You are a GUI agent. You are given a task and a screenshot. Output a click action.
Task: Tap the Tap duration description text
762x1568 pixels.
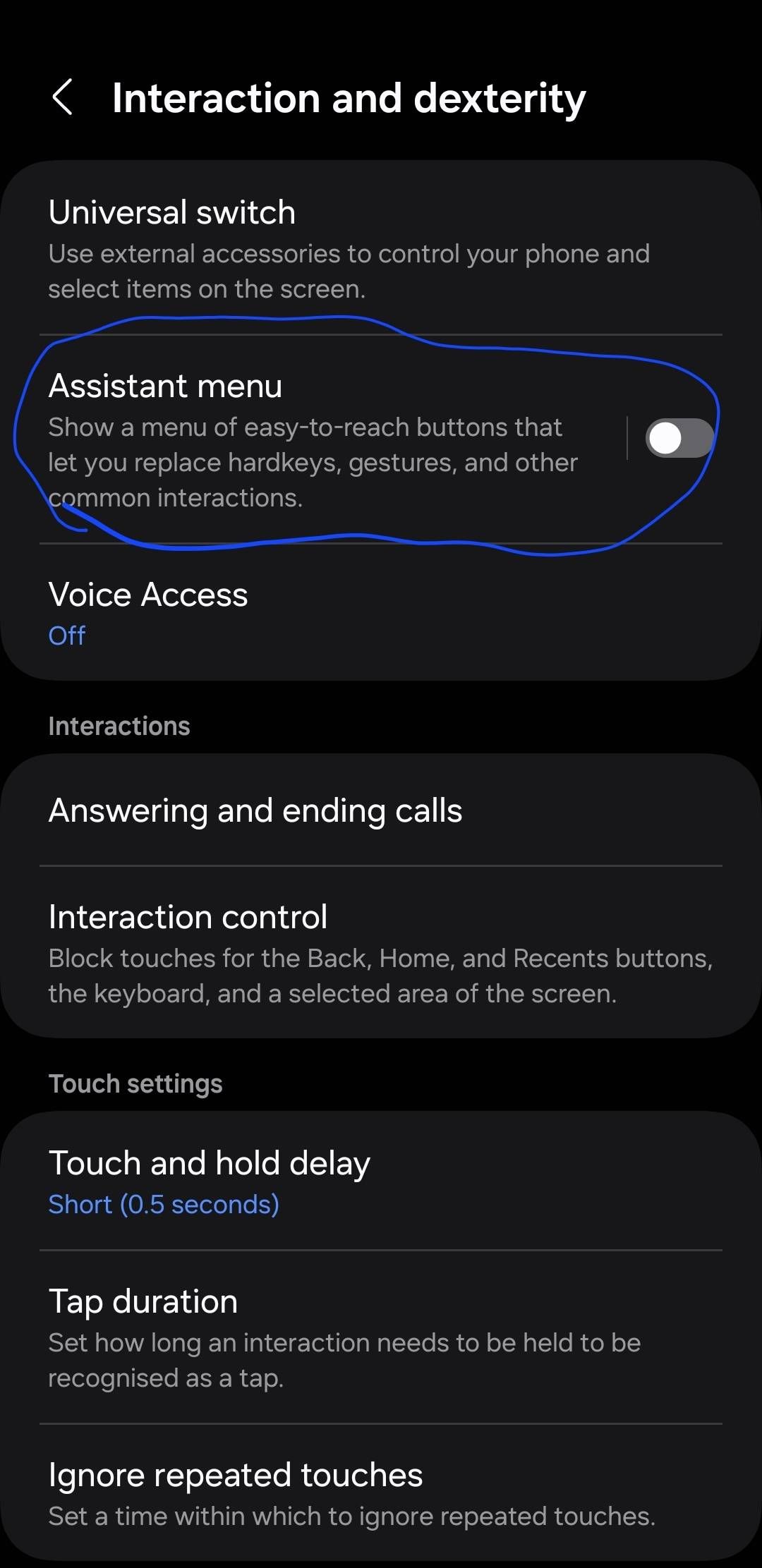344,1360
